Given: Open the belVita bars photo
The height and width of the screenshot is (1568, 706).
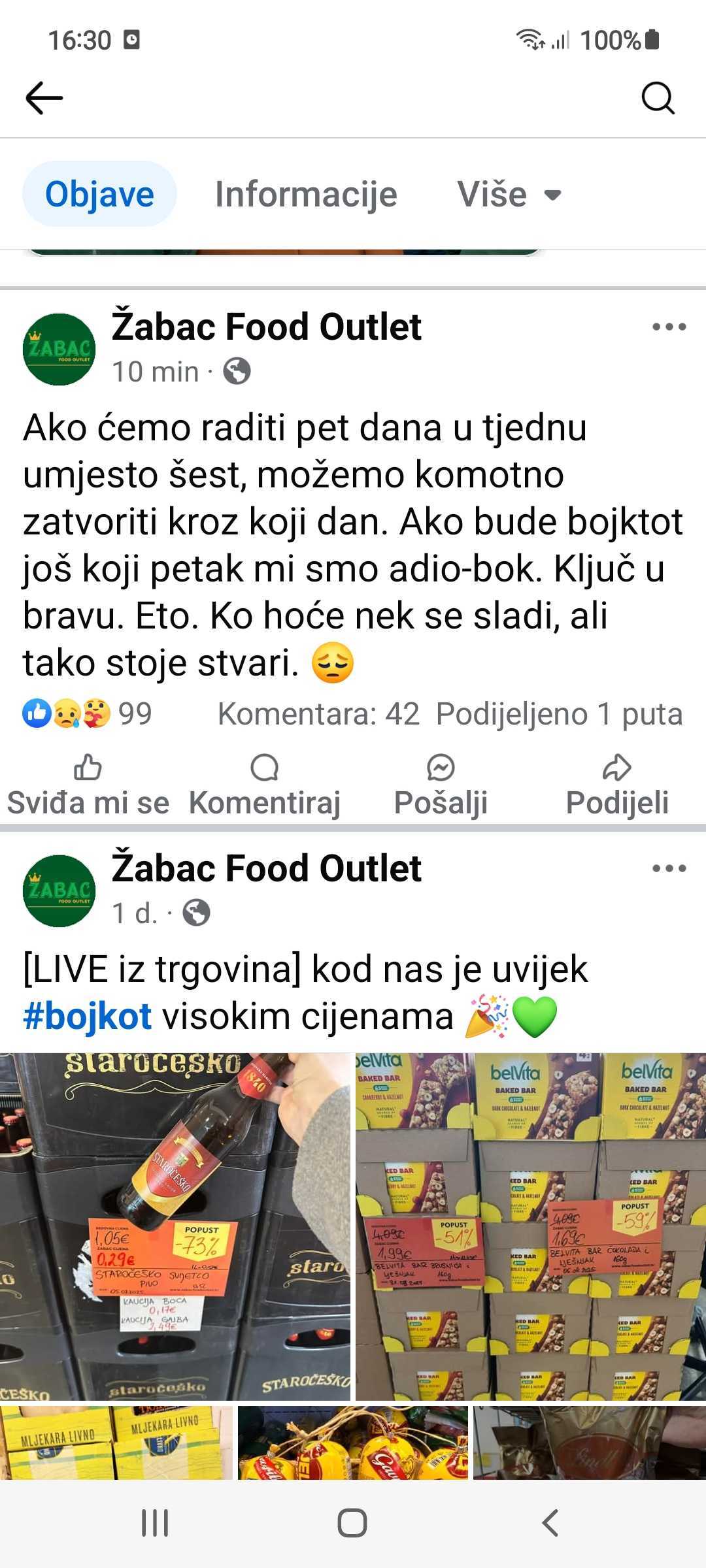Looking at the screenshot, I should click(x=530, y=1226).
